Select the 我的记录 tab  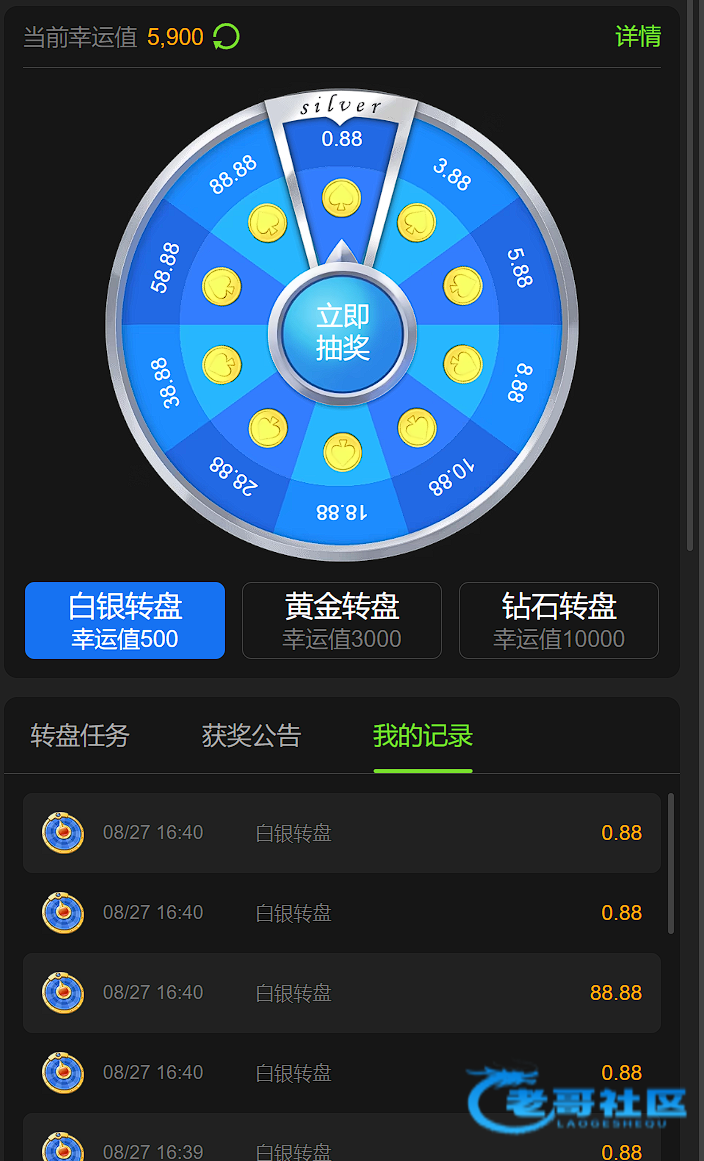(x=422, y=736)
